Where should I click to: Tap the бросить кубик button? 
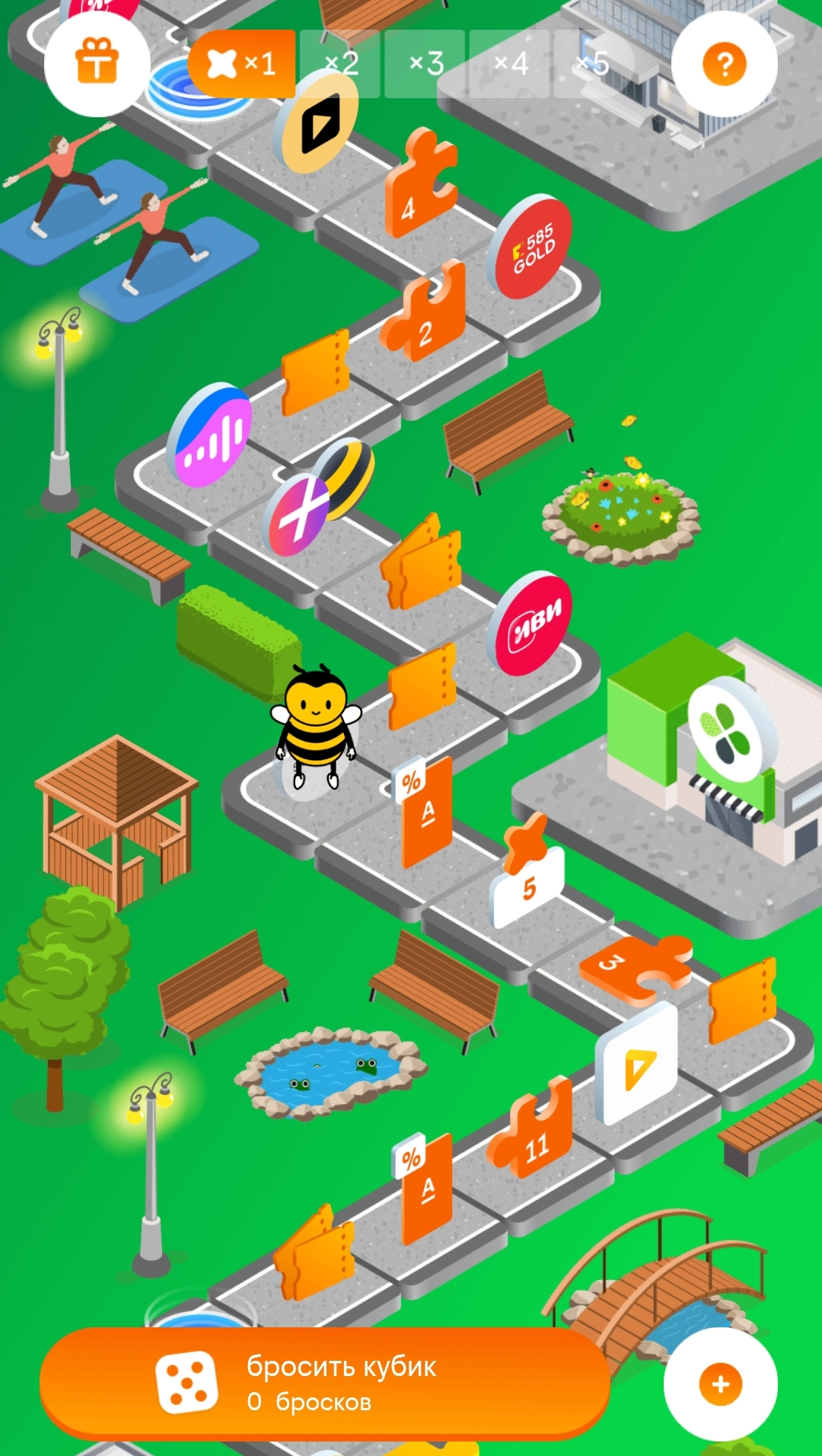click(x=325, y=1383)
